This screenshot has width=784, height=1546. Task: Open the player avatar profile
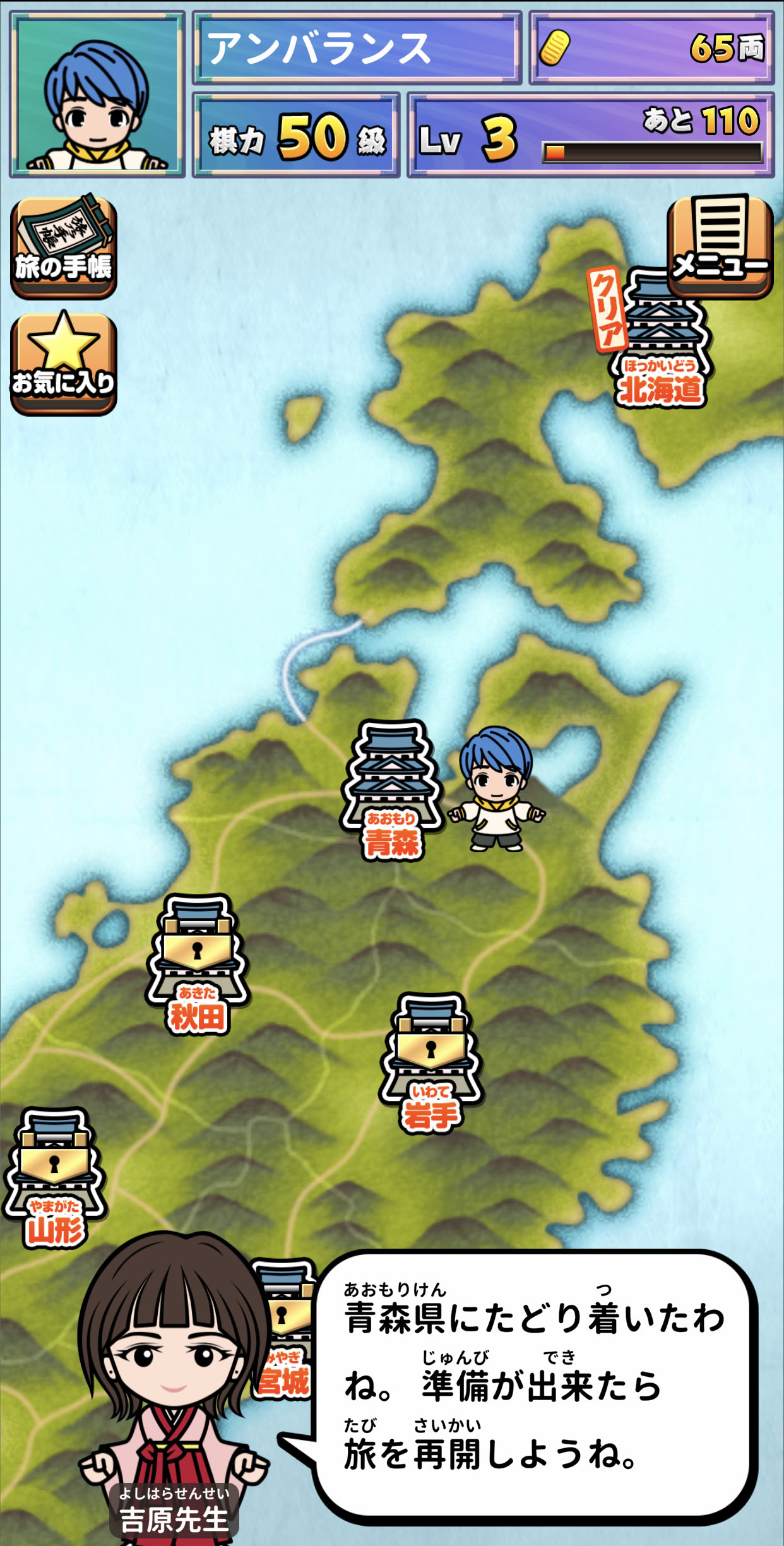(x=97, y=95)
